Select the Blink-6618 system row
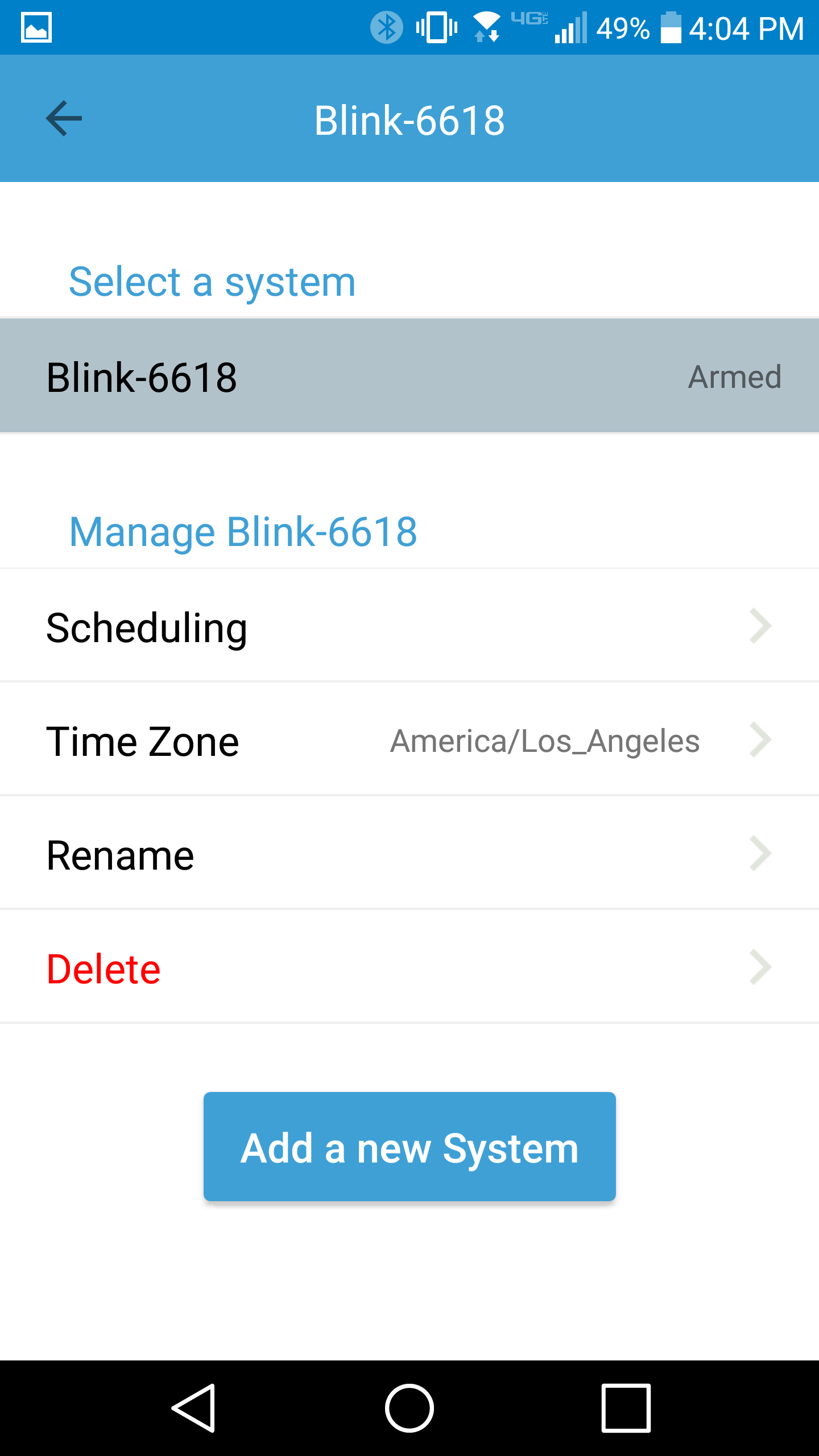The width and height of the screenshot is (819, 1456). click(x=409, y=376)
